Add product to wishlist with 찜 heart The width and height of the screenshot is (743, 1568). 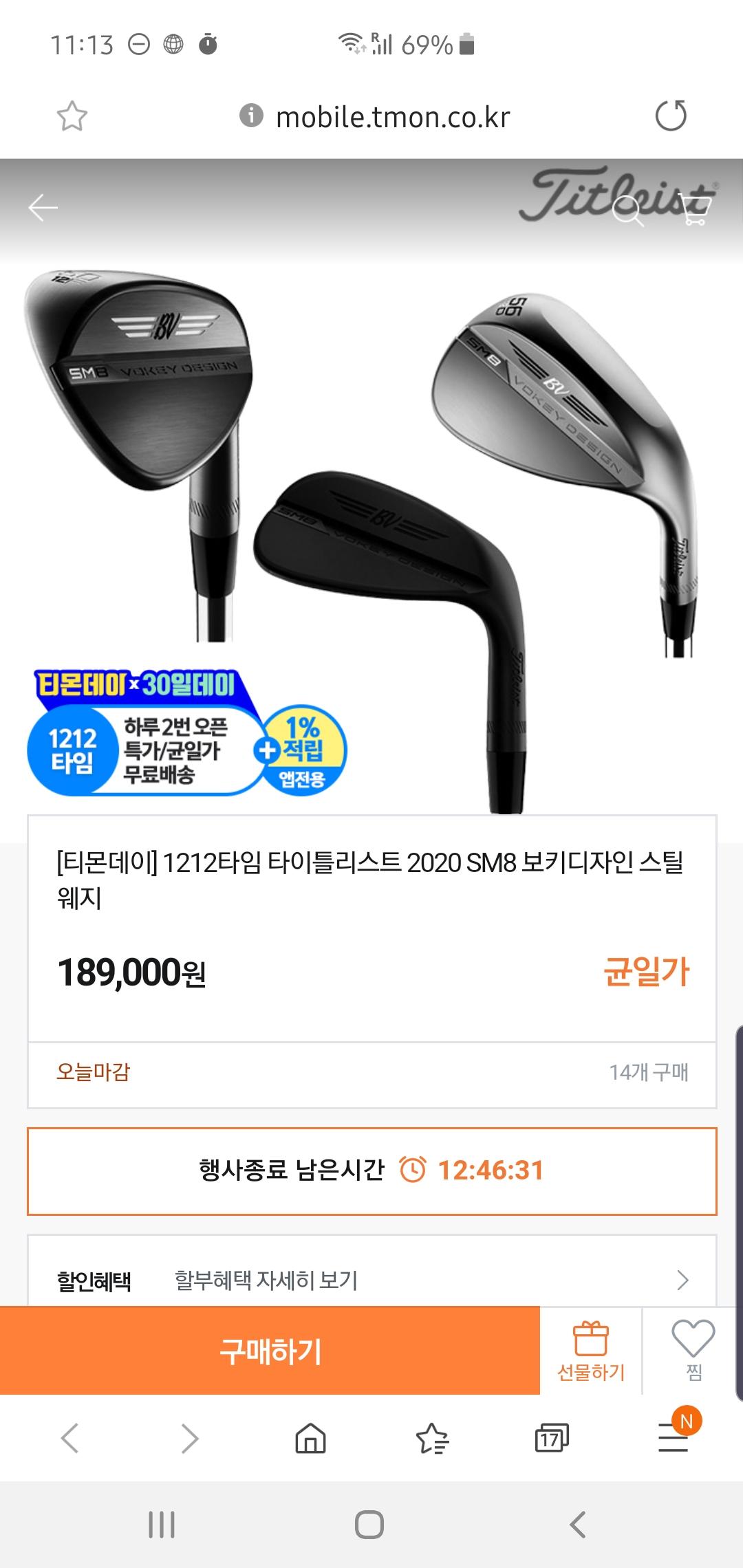pyautogui.click(x=693, y=1351)
